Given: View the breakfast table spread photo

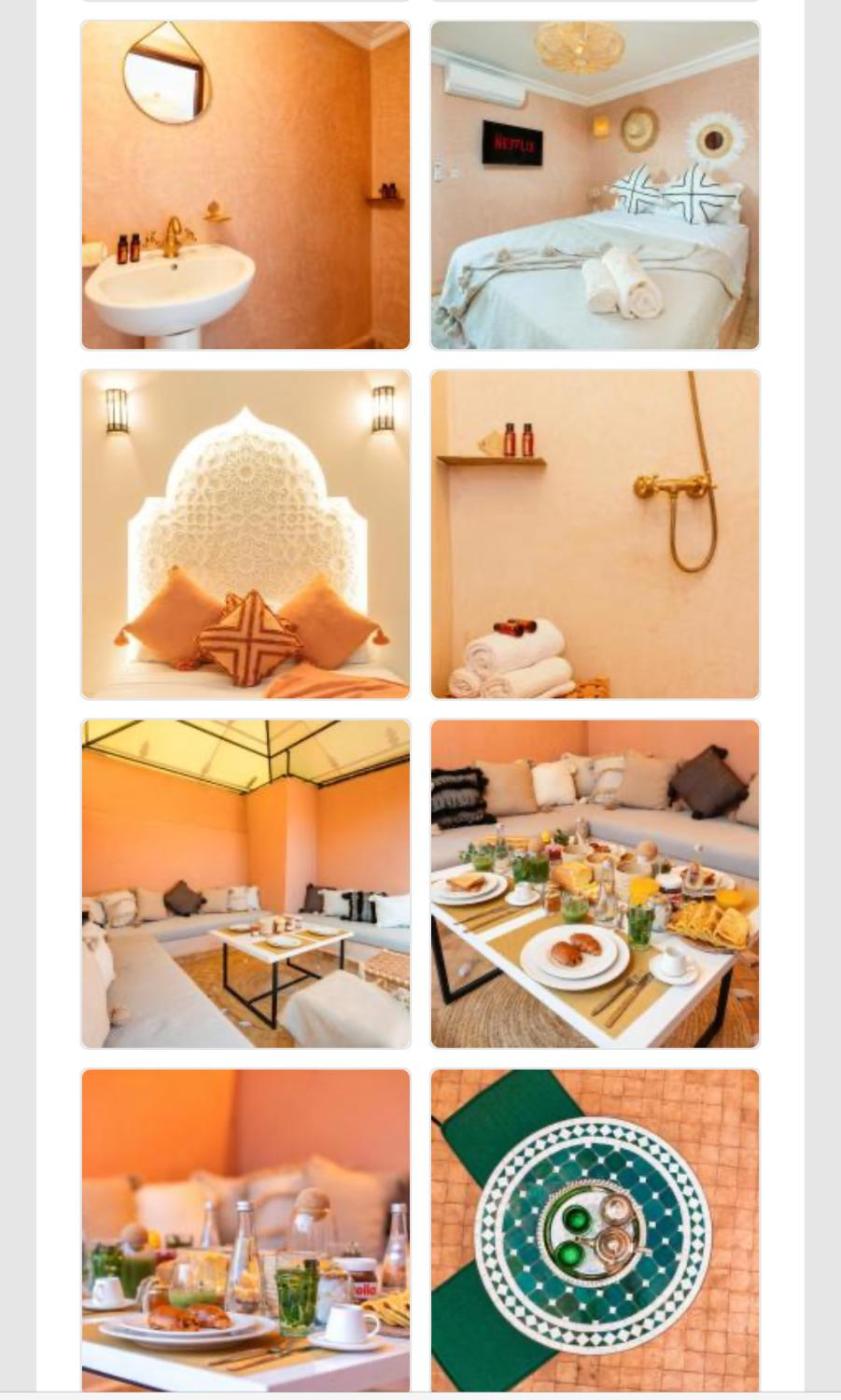Looking at the screenshot, I should pyautogui.click(x=594, y=883).
